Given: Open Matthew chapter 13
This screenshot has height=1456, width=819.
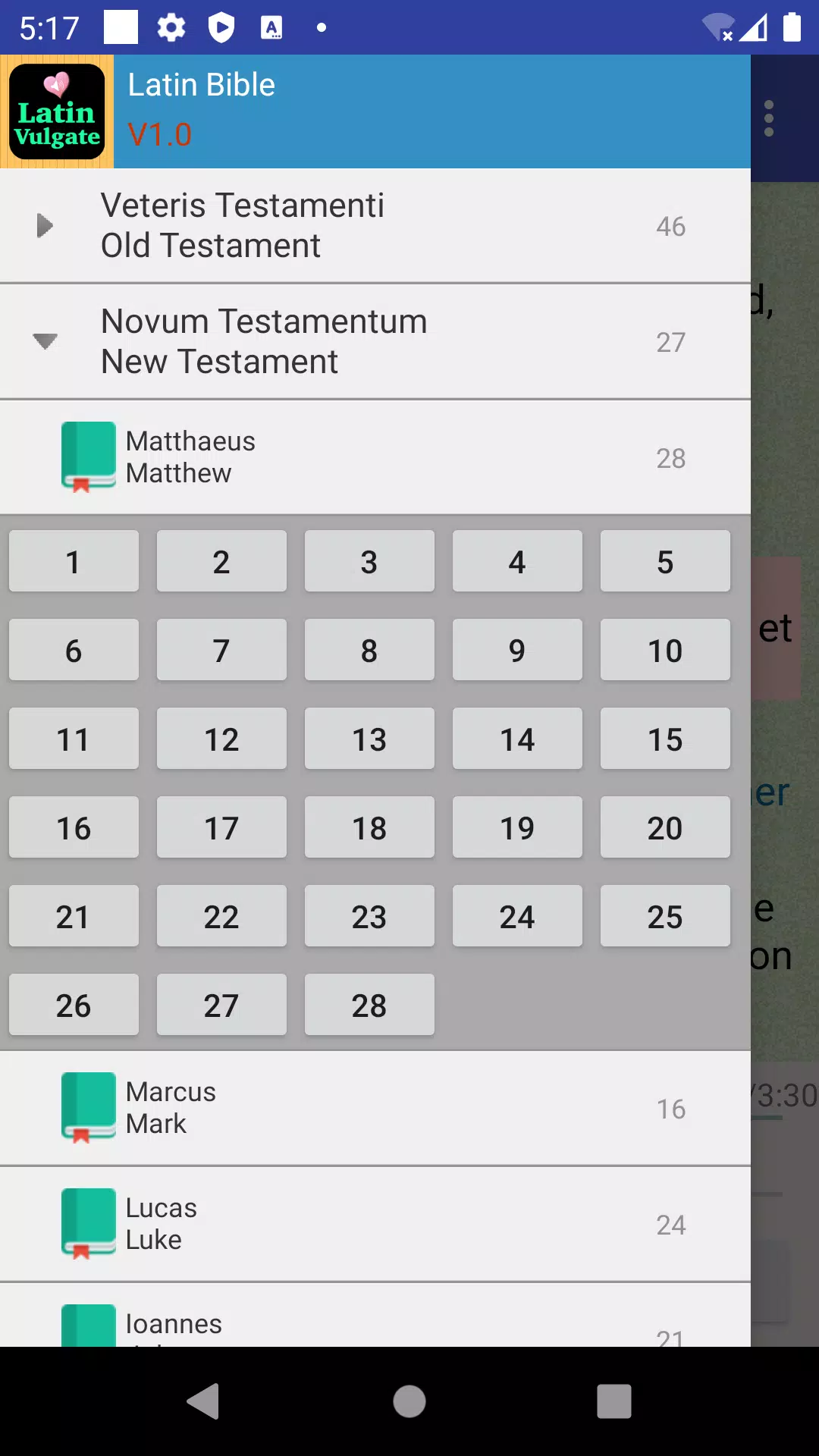Looking at the screenshot, I should tap(369, 739).
